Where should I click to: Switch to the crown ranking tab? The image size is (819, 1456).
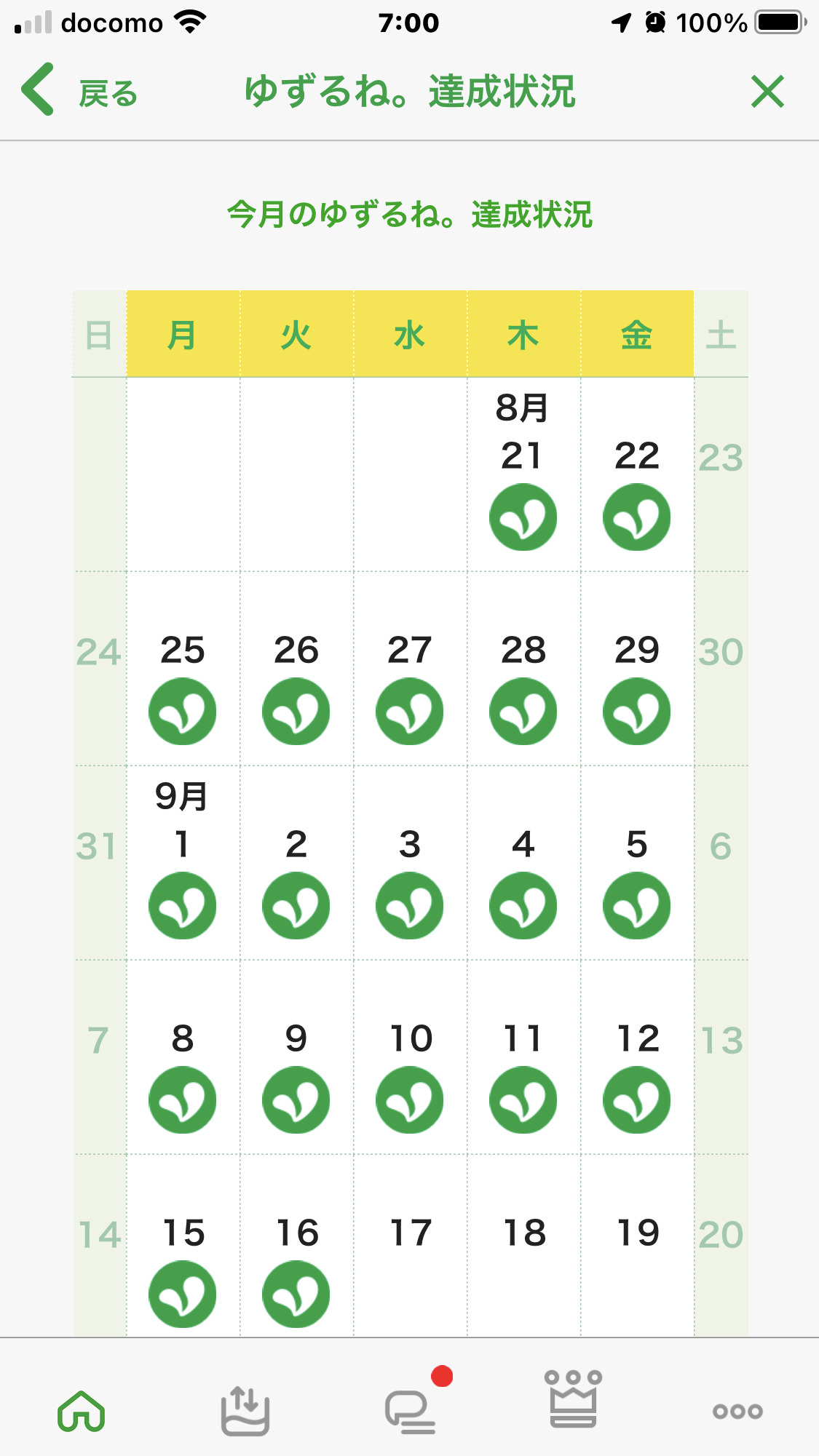pyautogui.click(x=573, y=1400)
